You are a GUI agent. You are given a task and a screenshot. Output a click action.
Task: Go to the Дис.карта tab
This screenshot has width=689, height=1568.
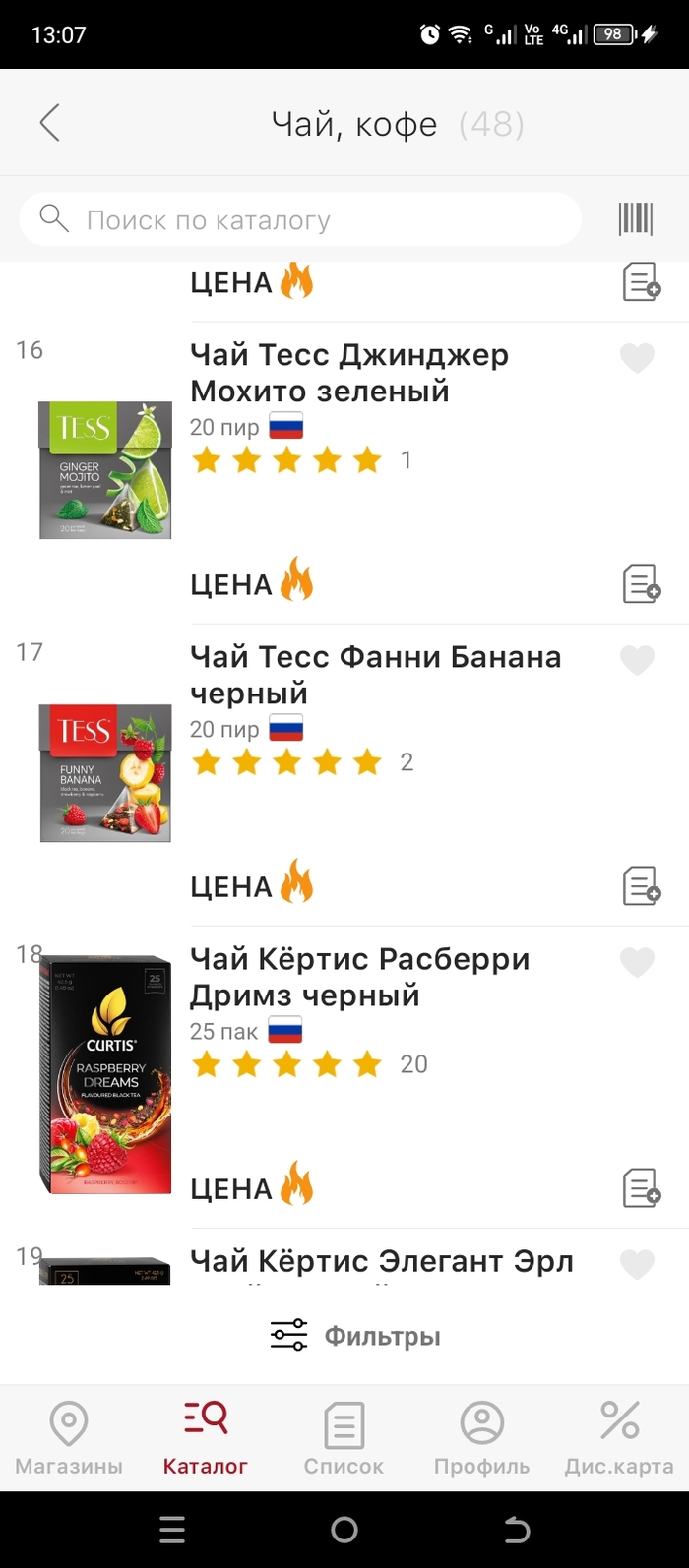(619, 1438)
